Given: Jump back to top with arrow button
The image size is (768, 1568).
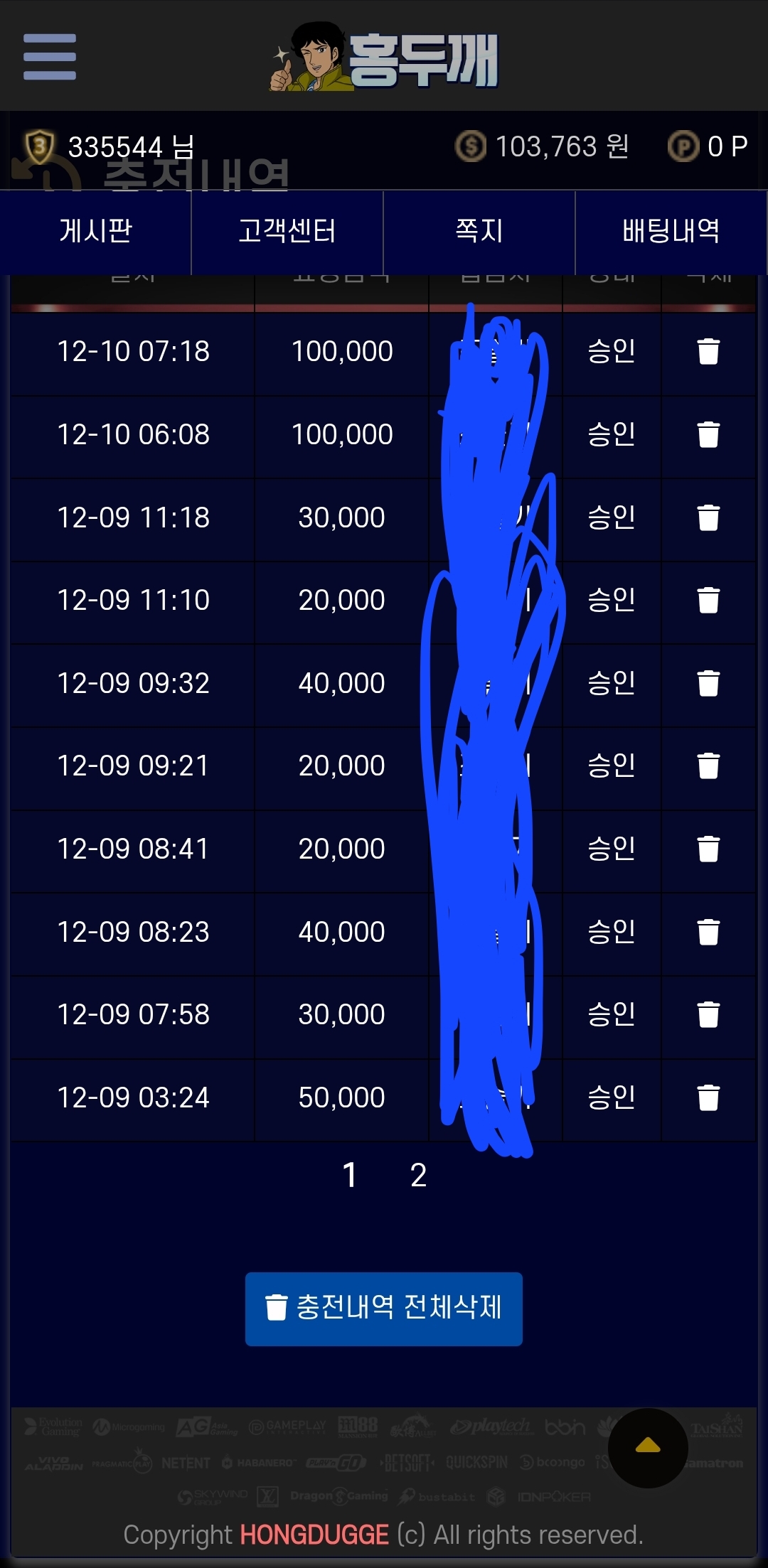Looking at the screenshot, I should 648,1447.
